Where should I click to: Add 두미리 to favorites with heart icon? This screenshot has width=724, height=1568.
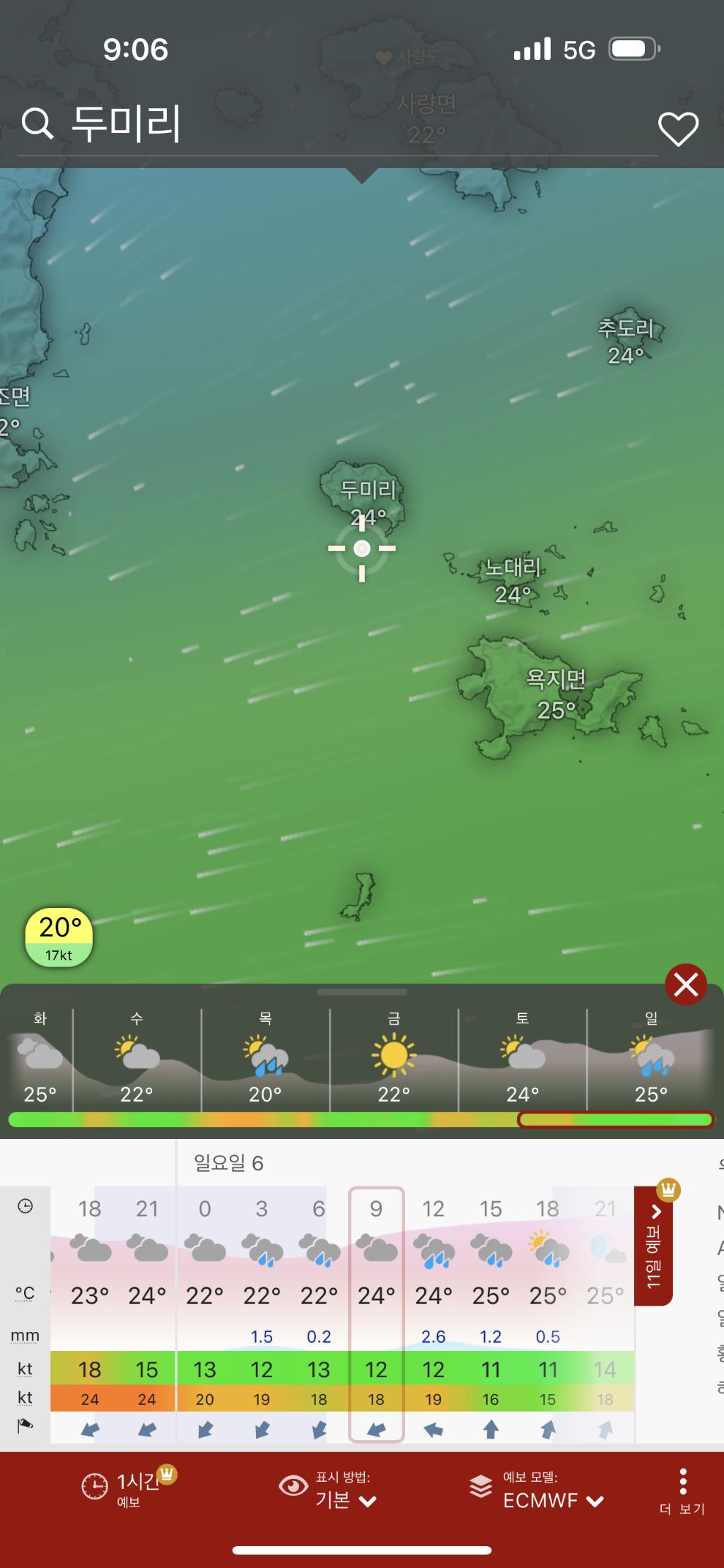678,129
